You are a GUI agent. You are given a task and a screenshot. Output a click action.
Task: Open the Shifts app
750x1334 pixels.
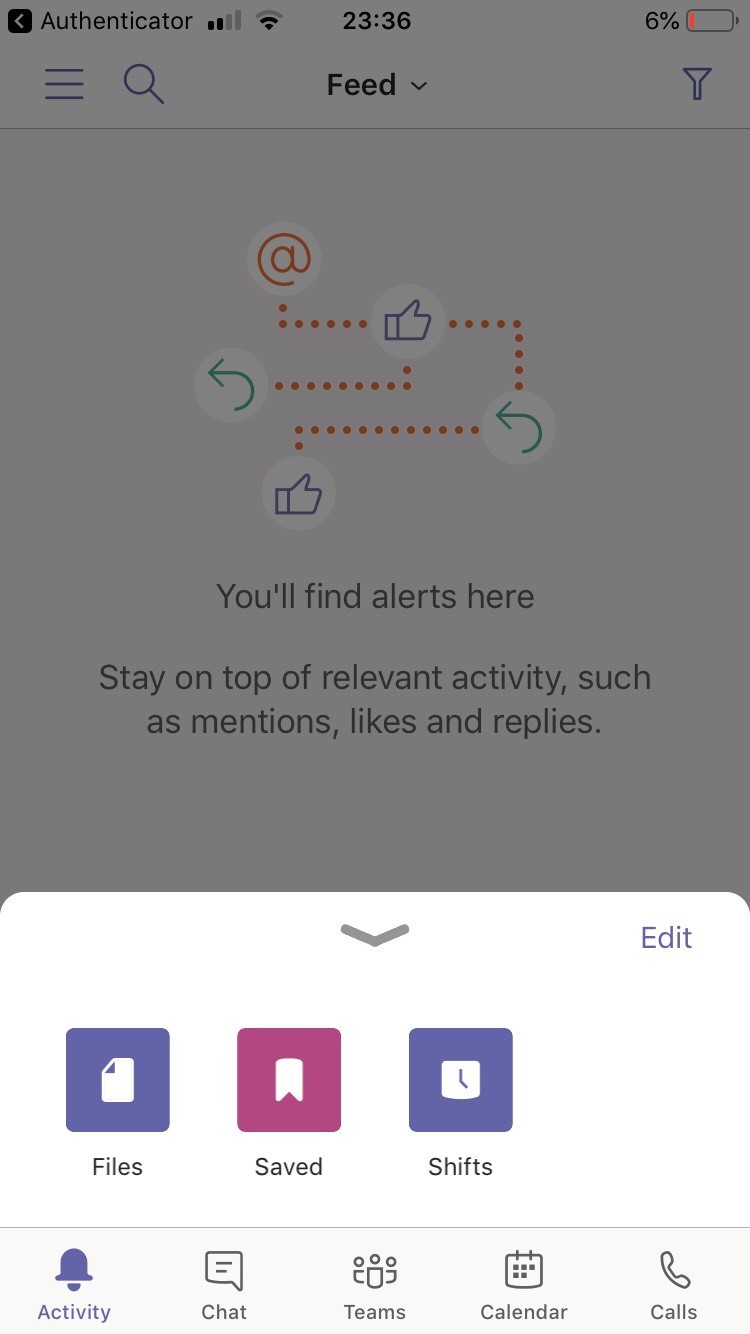461,1080
